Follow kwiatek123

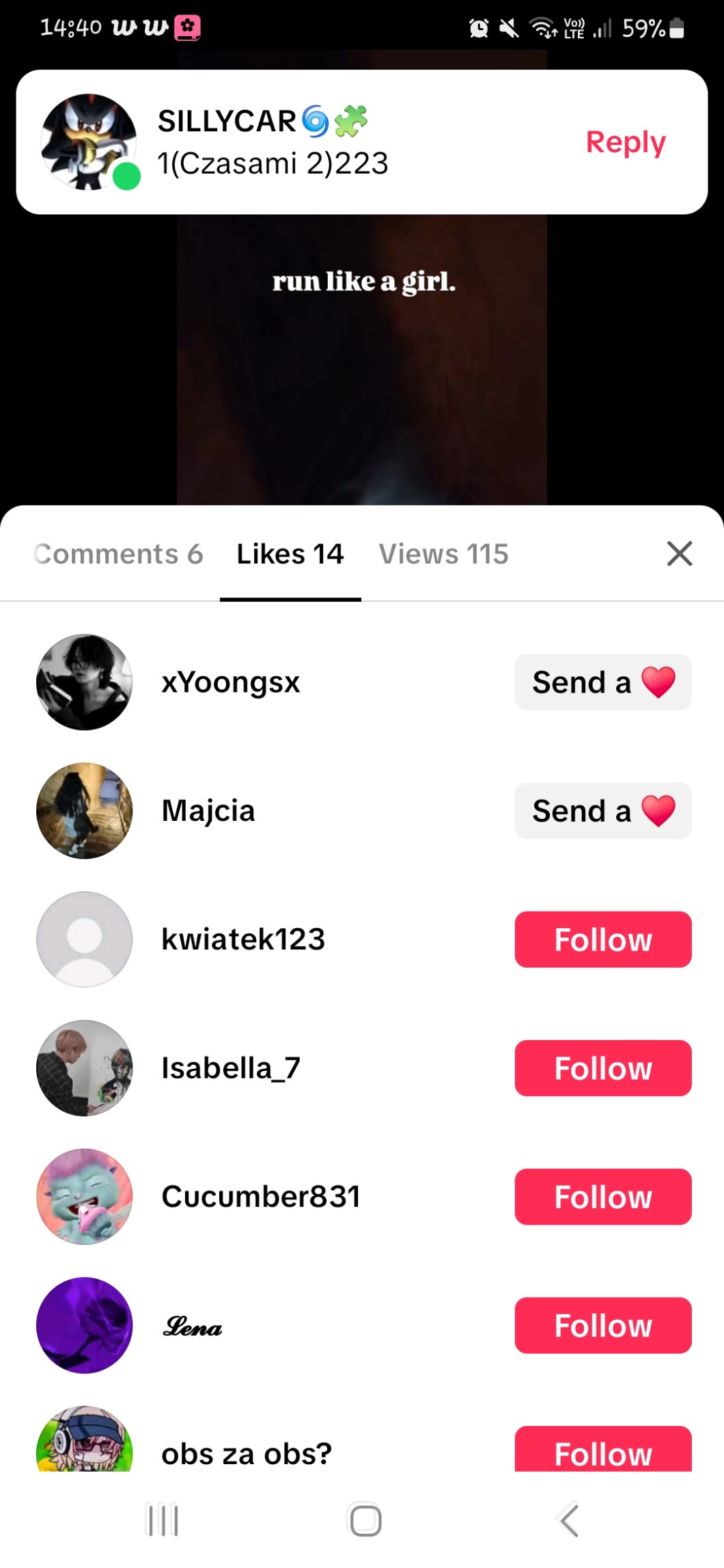point(602,940)
